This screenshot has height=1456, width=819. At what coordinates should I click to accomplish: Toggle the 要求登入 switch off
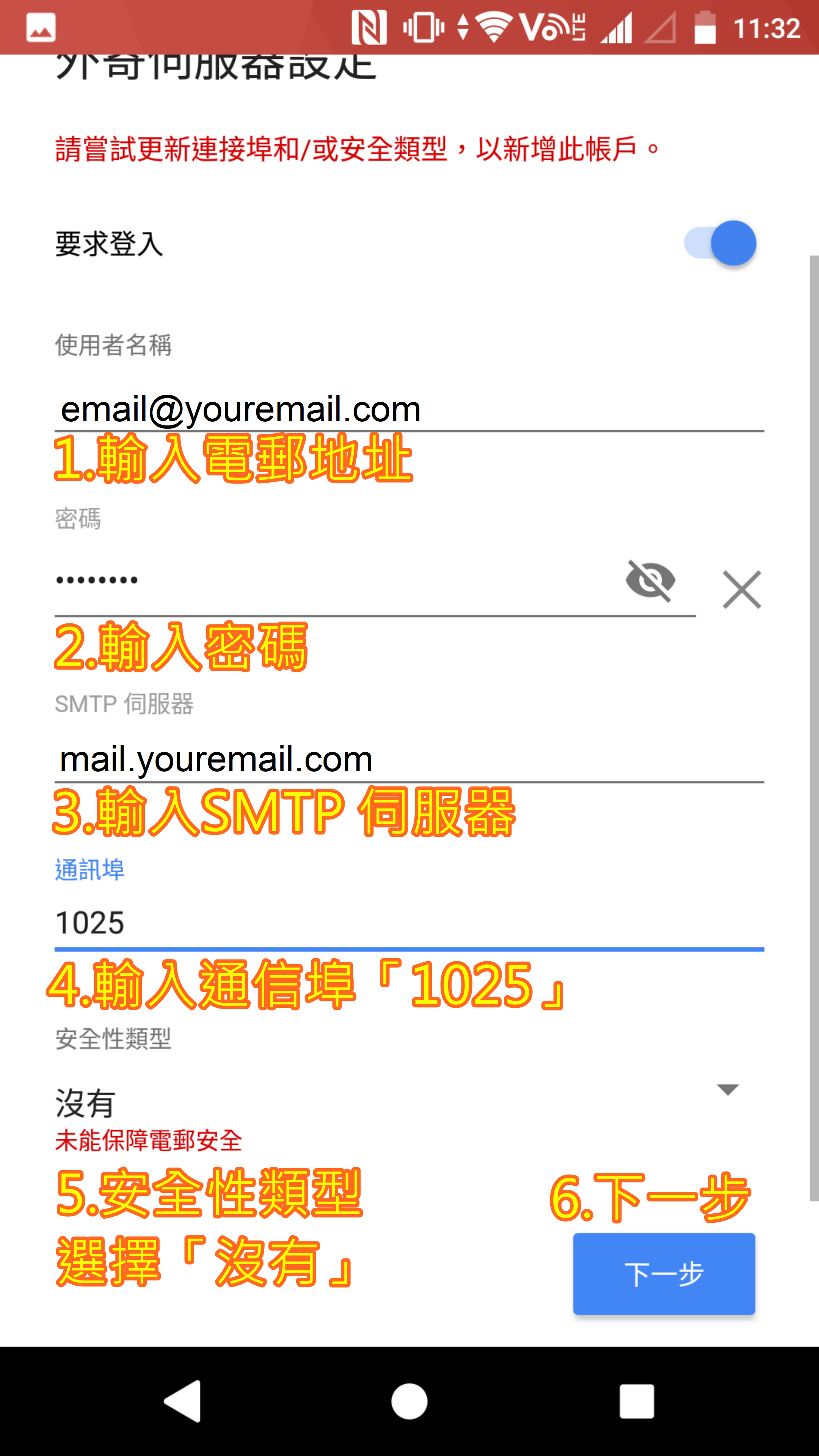721,243
